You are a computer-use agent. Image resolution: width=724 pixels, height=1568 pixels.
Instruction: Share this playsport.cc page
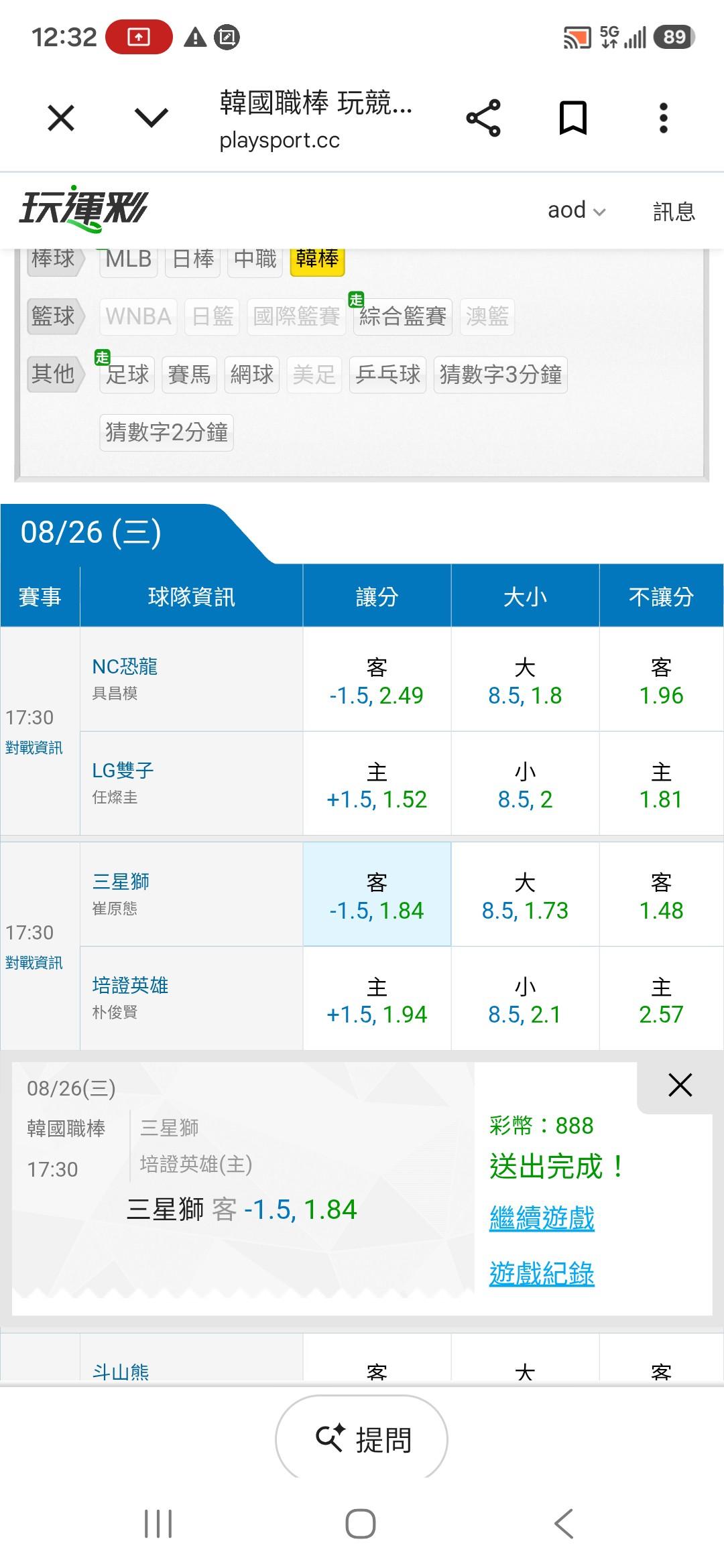483,119
